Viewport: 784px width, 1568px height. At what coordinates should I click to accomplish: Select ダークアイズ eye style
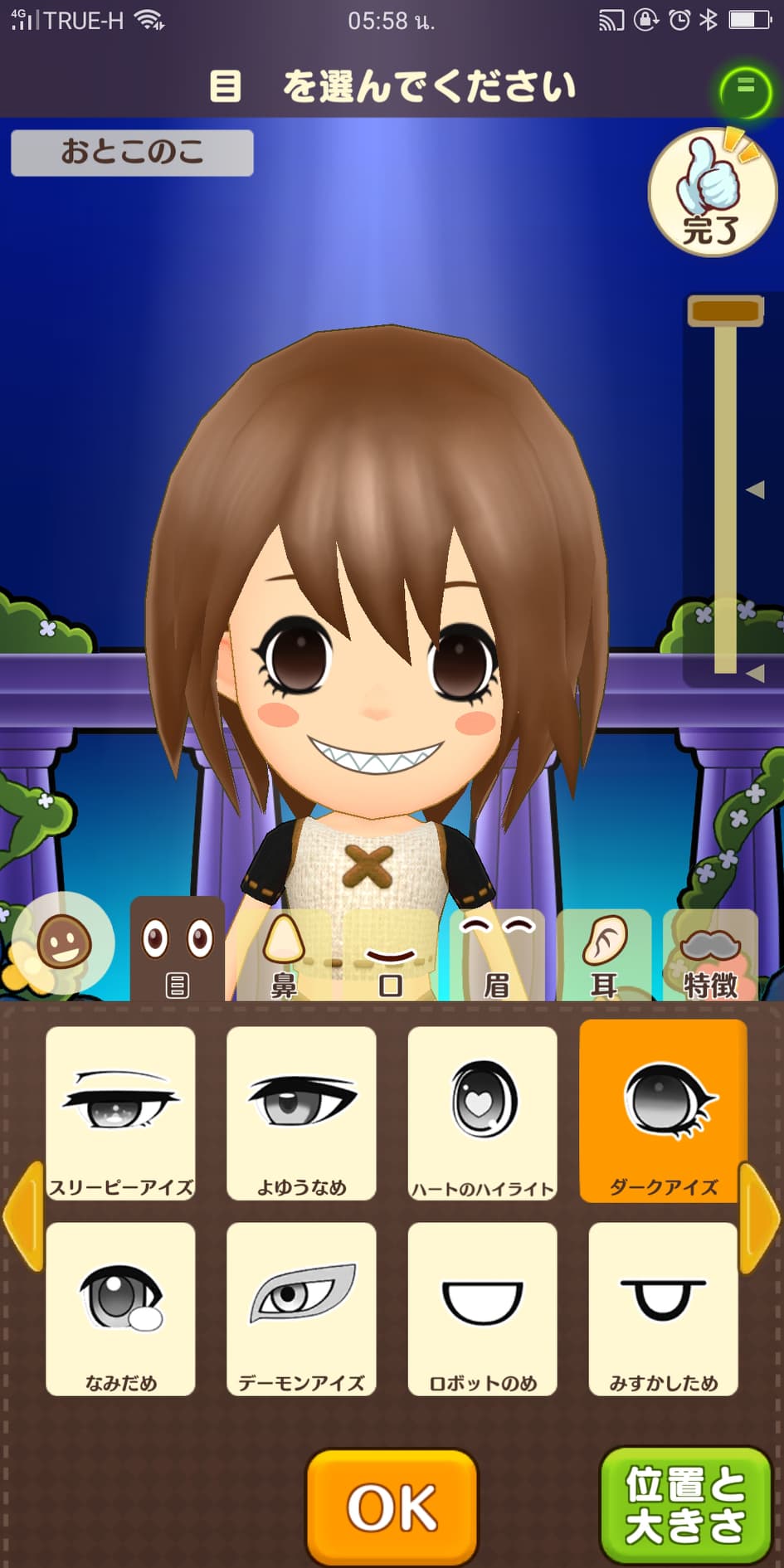(663, 1112)
